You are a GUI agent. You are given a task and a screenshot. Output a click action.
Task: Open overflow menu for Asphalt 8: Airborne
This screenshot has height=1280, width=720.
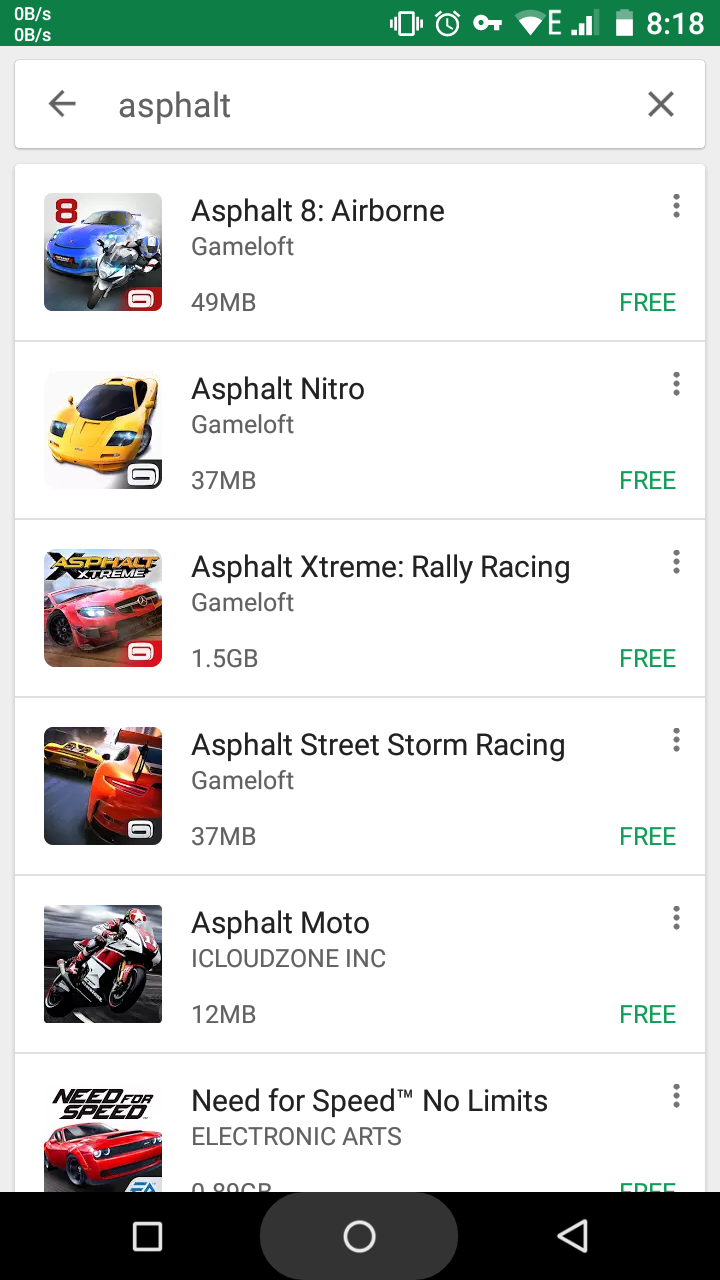click(x=676, y=207)
